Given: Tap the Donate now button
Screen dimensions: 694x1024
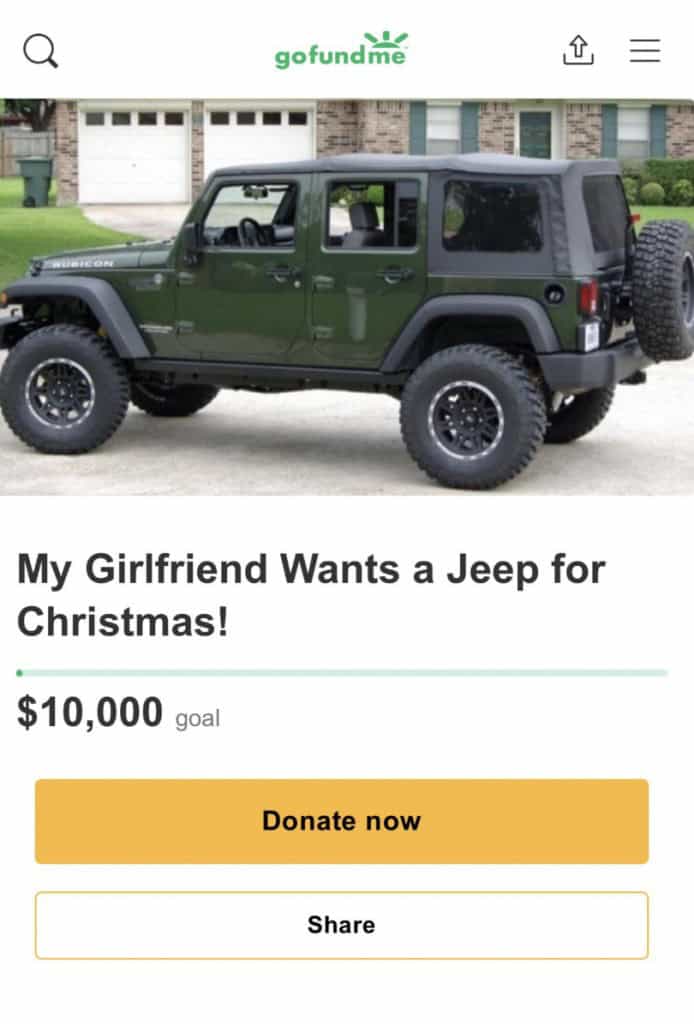Looking at the screenshot, I should (341, 821).
